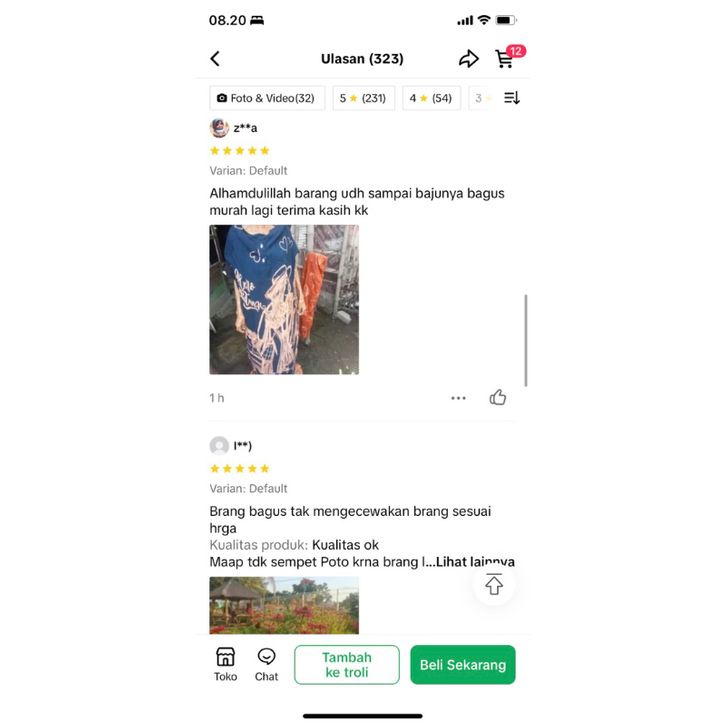This screenshot has width=726, height=726.
Task: Start a Chat with the seller
Action: tap(266, 664)
